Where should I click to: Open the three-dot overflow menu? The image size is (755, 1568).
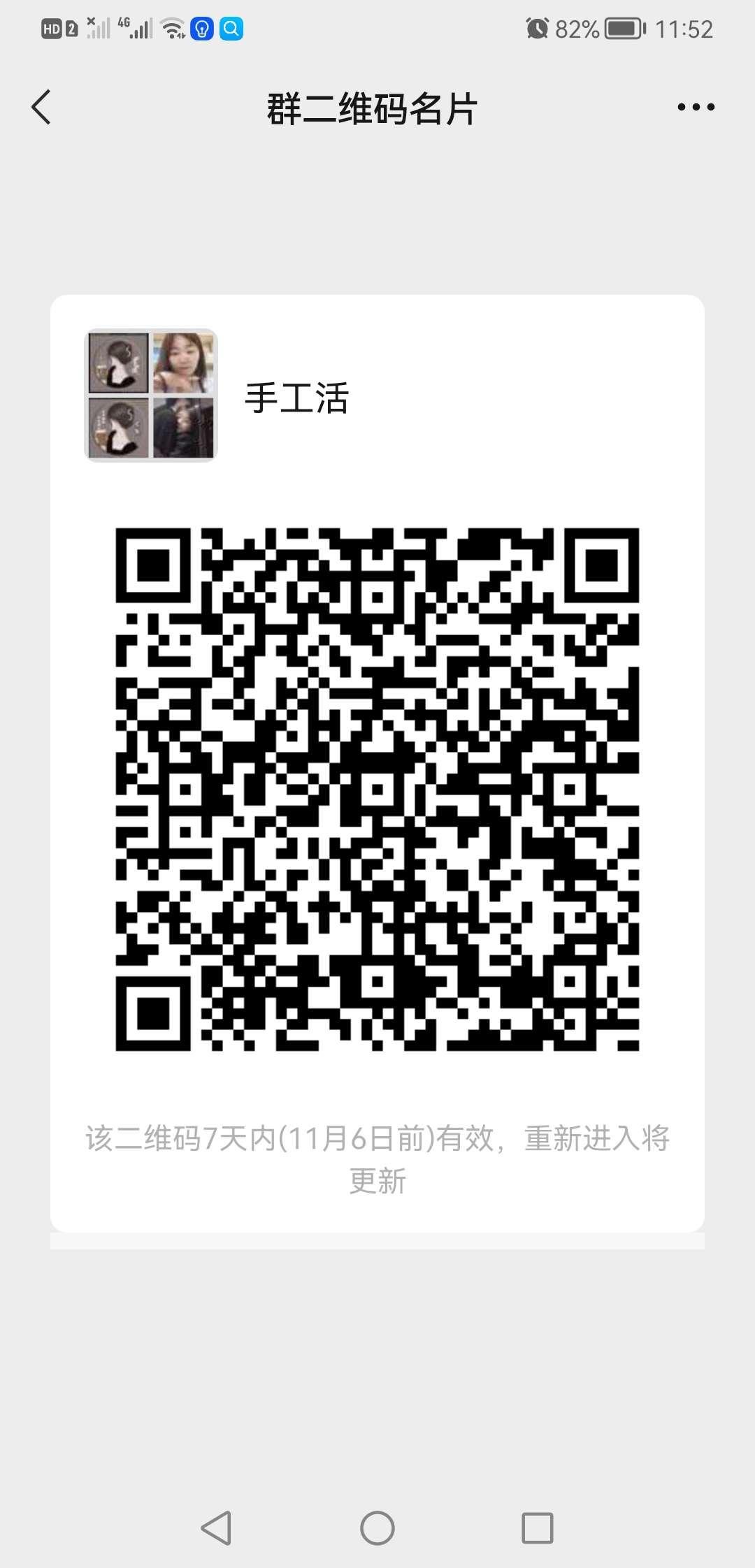coord(696,108)
